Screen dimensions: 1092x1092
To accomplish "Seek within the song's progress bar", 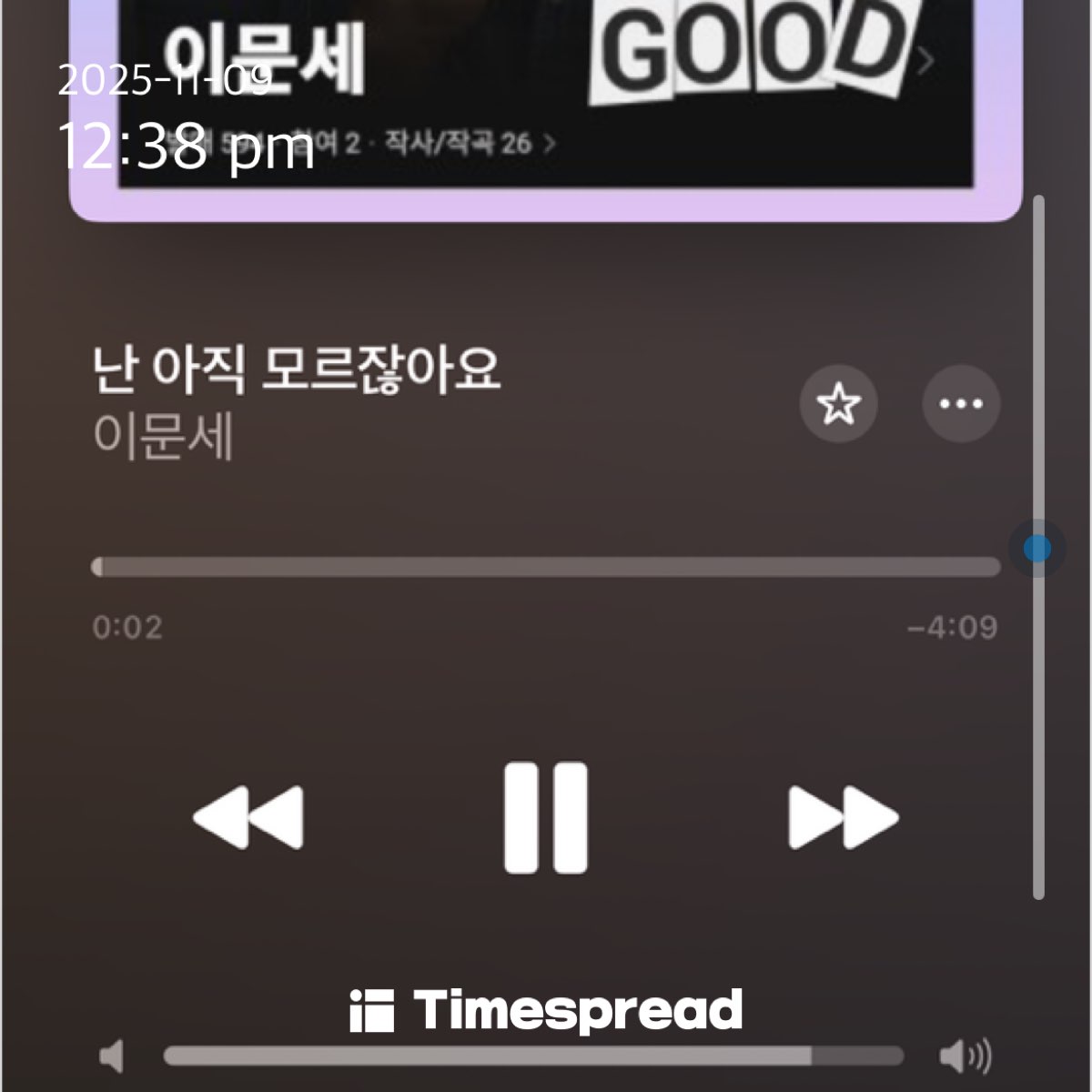I will 546,567.
